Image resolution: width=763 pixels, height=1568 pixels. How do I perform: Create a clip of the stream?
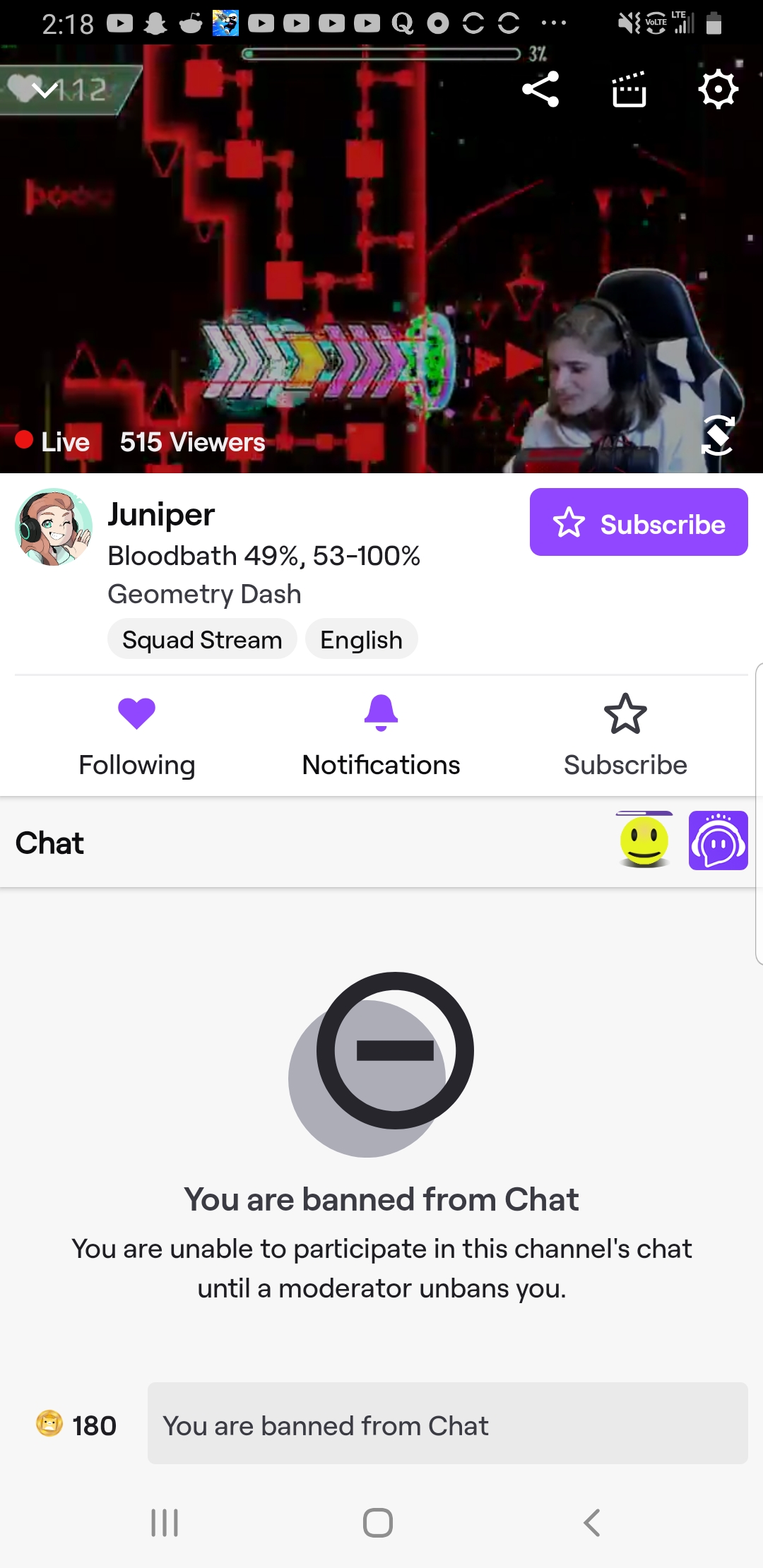click(629, 90)
